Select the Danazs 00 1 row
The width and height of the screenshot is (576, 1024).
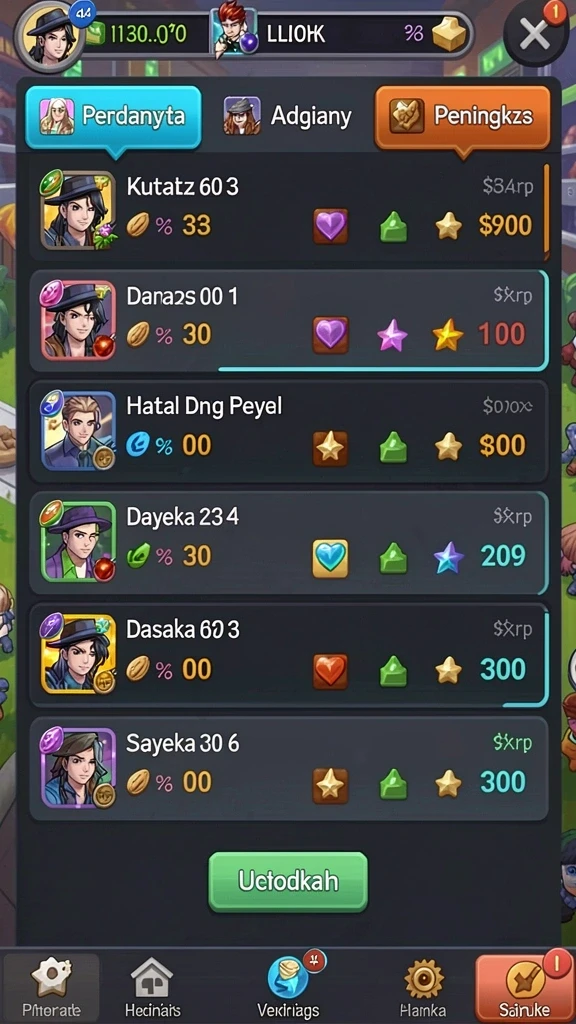(x=289, y=321)
